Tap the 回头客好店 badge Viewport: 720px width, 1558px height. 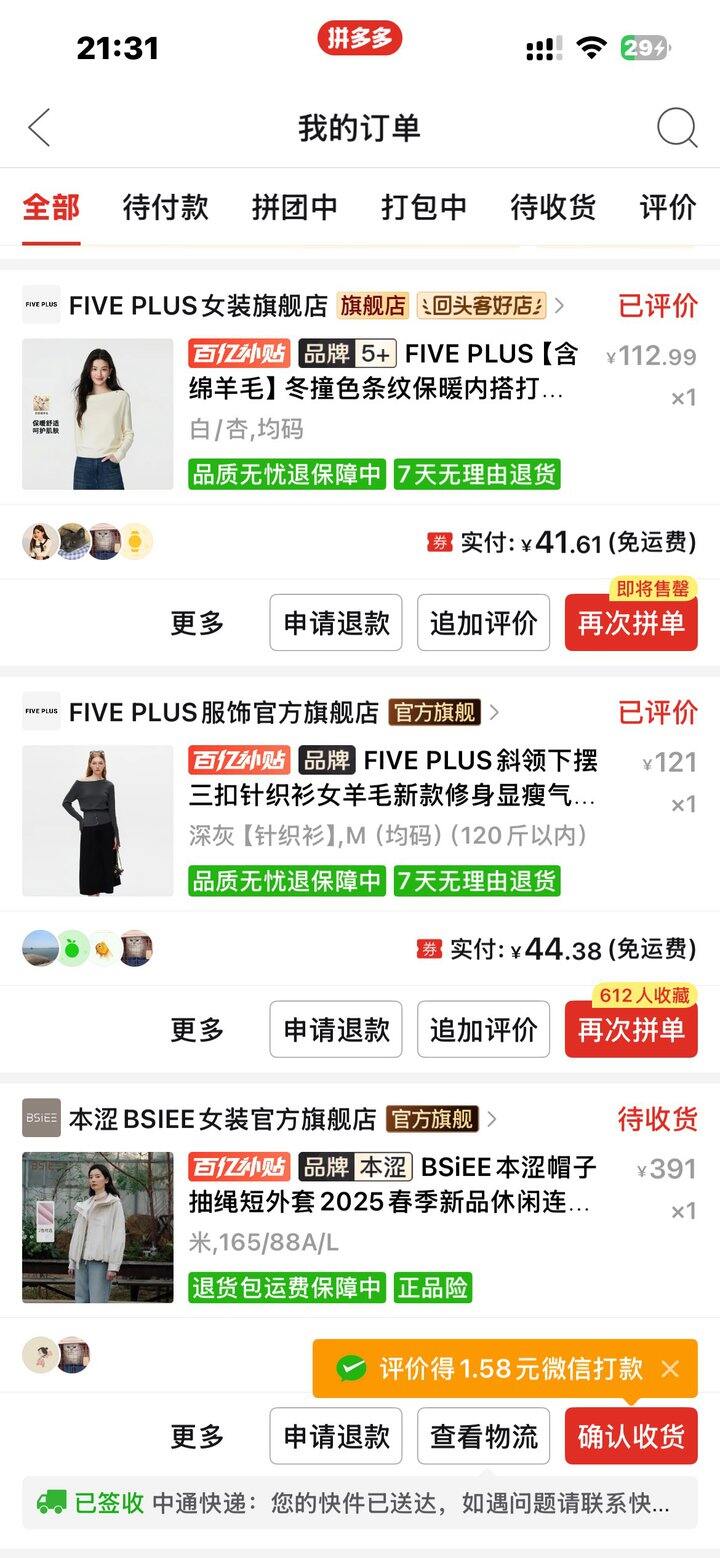pyautogui.click(x=481, y=306)
